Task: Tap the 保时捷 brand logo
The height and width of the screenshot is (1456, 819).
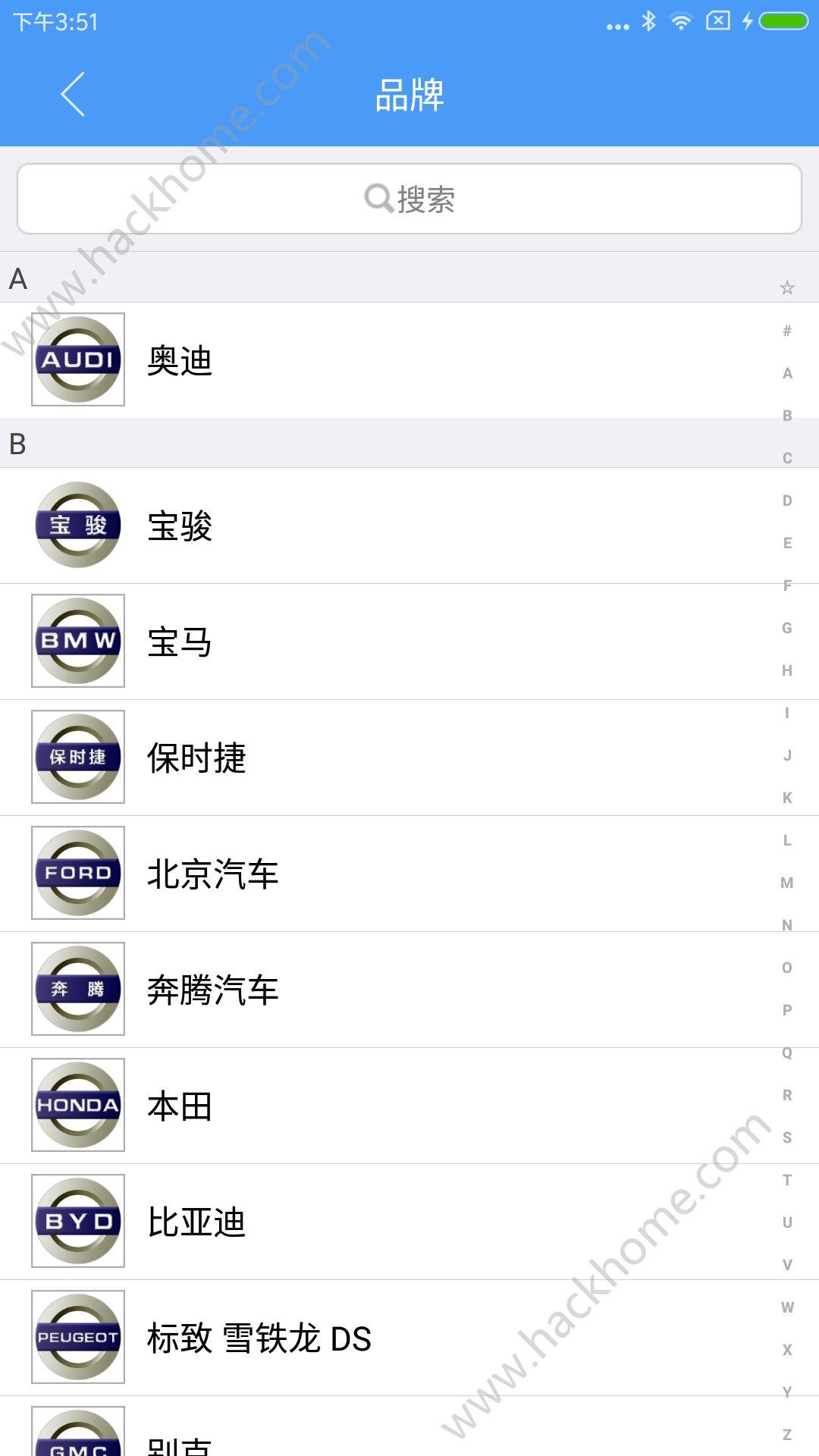Action: 77,756
